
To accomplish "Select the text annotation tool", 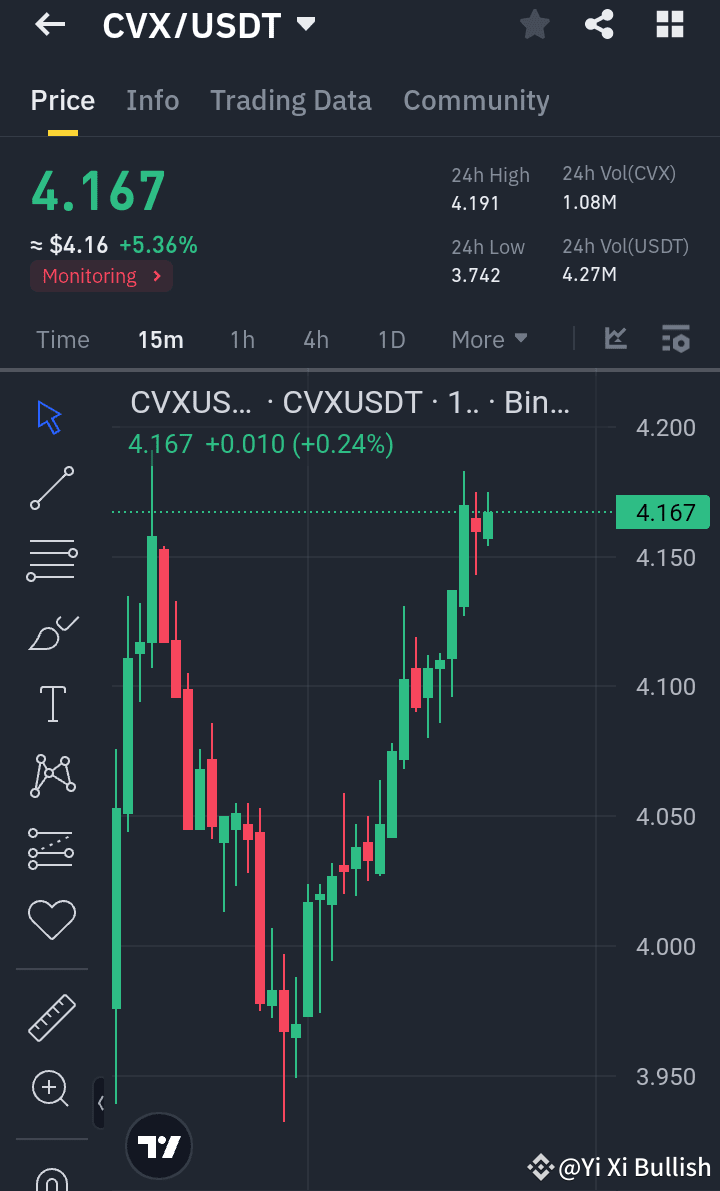I will pos(51,703).
